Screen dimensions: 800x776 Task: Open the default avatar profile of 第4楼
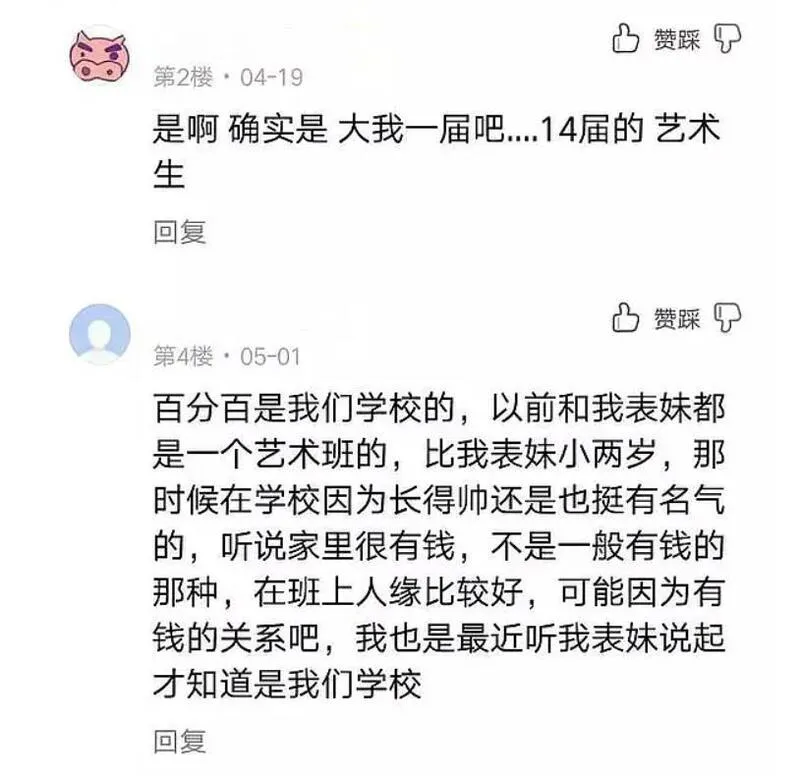coord(99,334)
